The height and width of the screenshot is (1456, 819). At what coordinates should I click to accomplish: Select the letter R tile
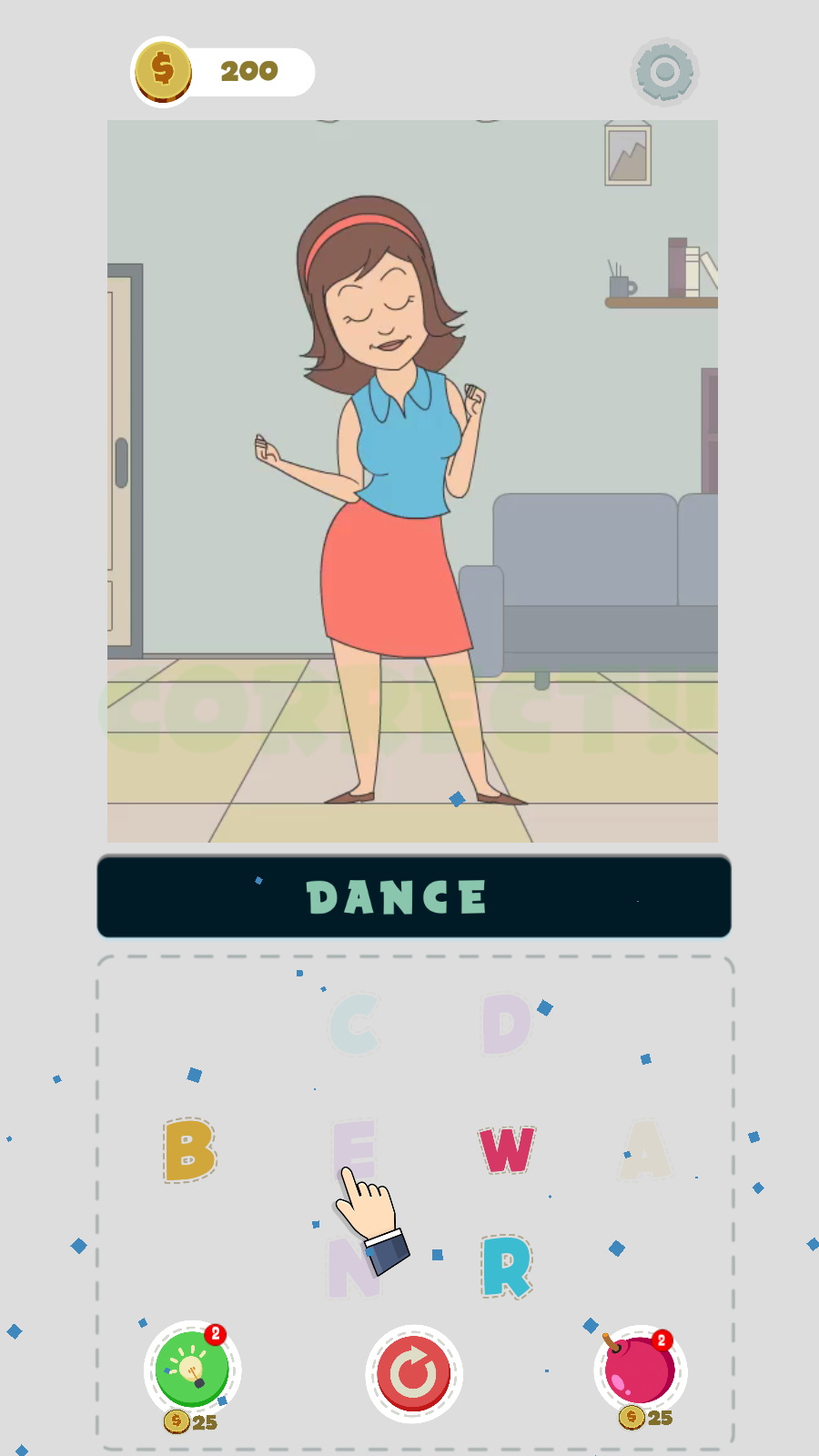tap(507, 1266)
